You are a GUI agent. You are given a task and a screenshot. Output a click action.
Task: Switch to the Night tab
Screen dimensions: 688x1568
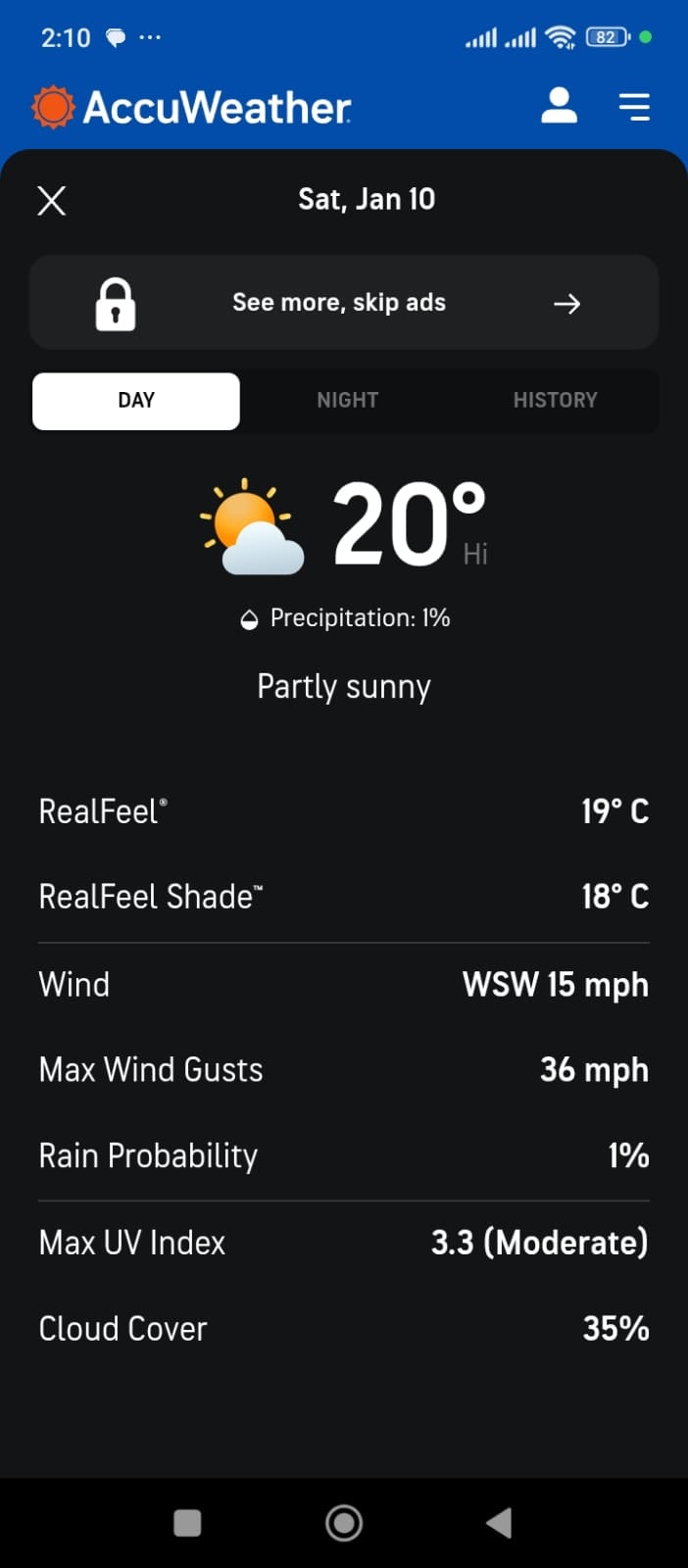coord(347,401)
